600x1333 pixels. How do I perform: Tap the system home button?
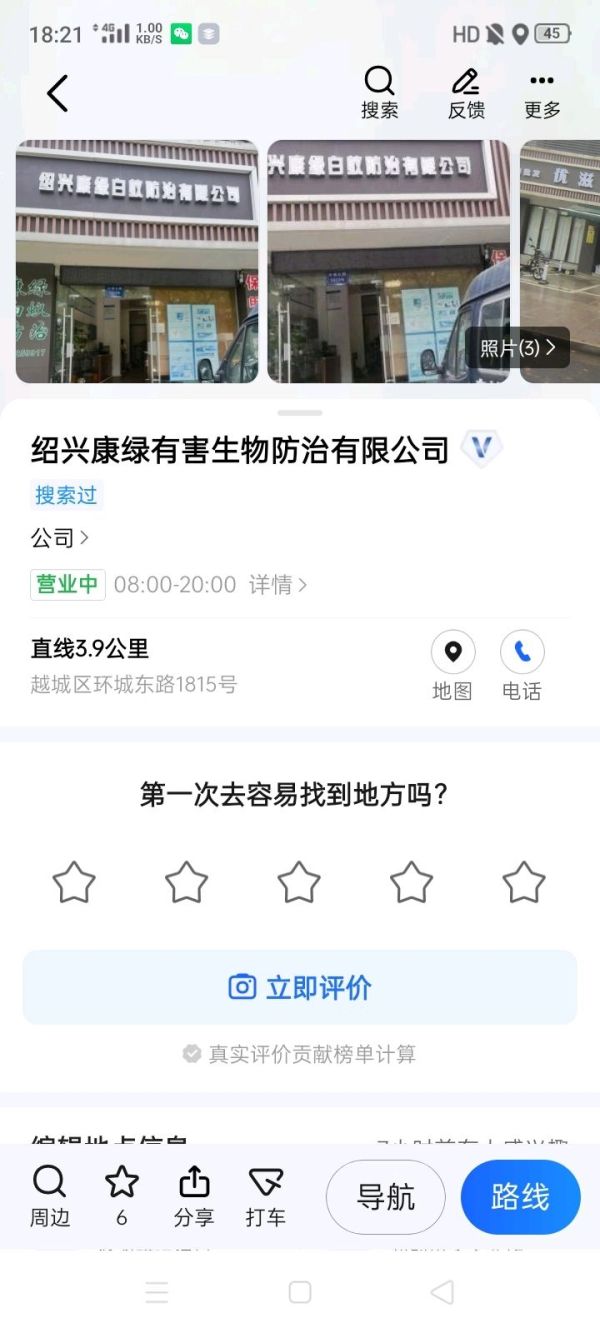300,1292
